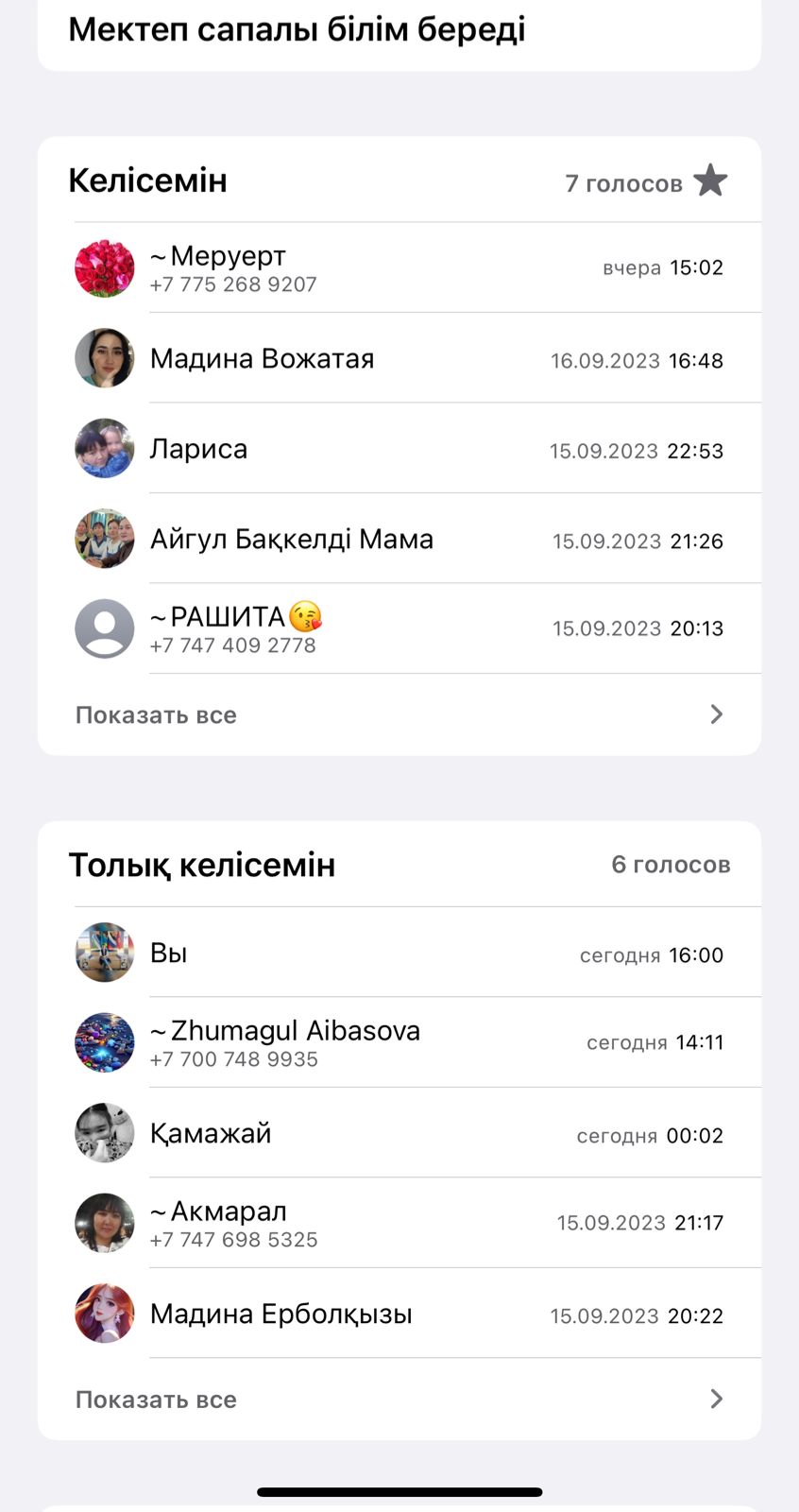Show all voters for Толық келісемін
This screenshot has width=799, height=1512.
[399, 1400]
